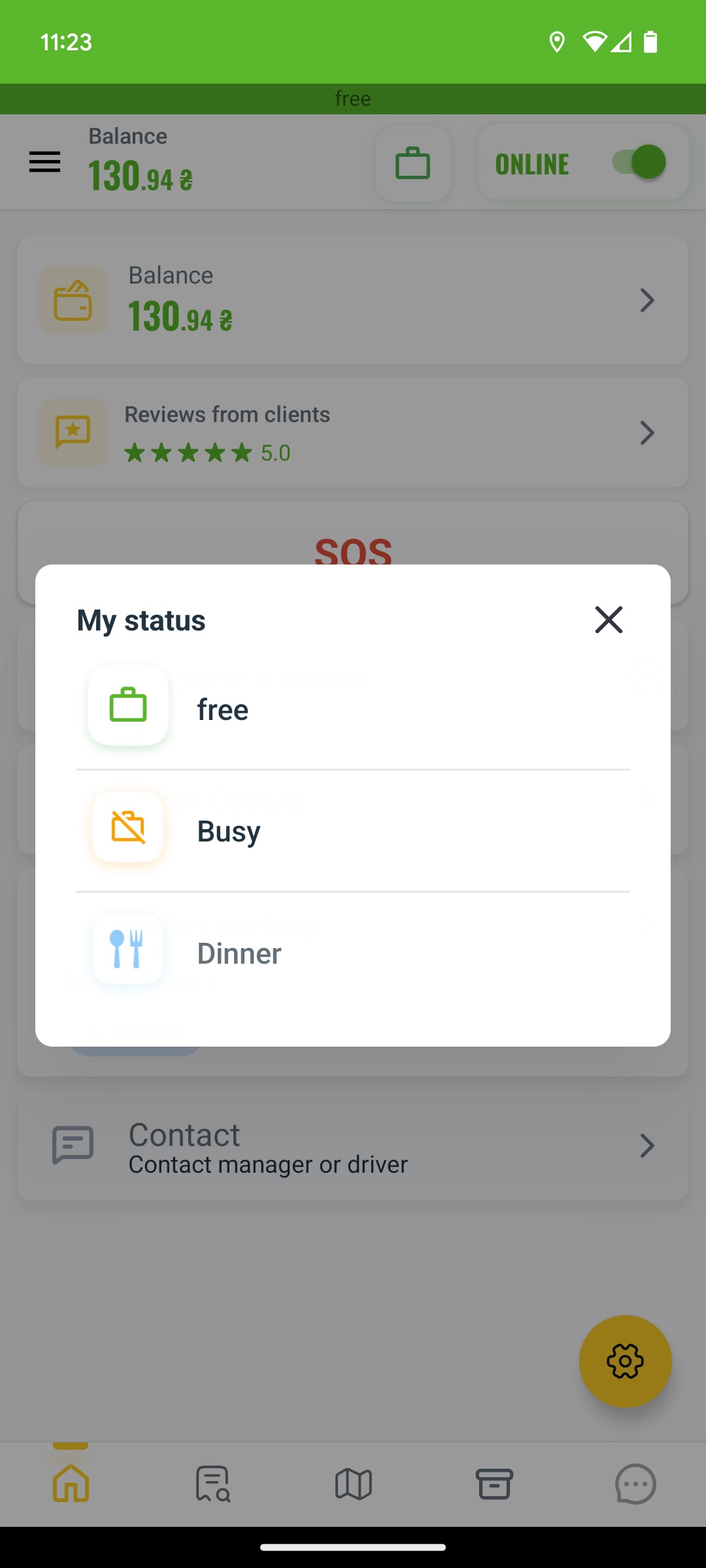
Task: Tap the briefcase status button in header
Action: tap(413, 163)
